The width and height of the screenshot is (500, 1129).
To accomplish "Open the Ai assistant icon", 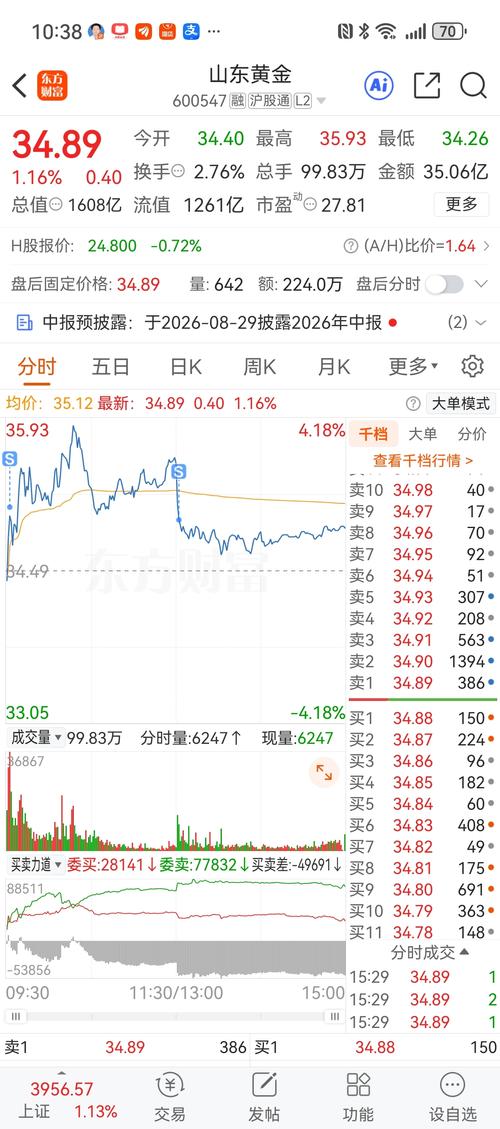I will pyautogui.click(x=379, y=86).
